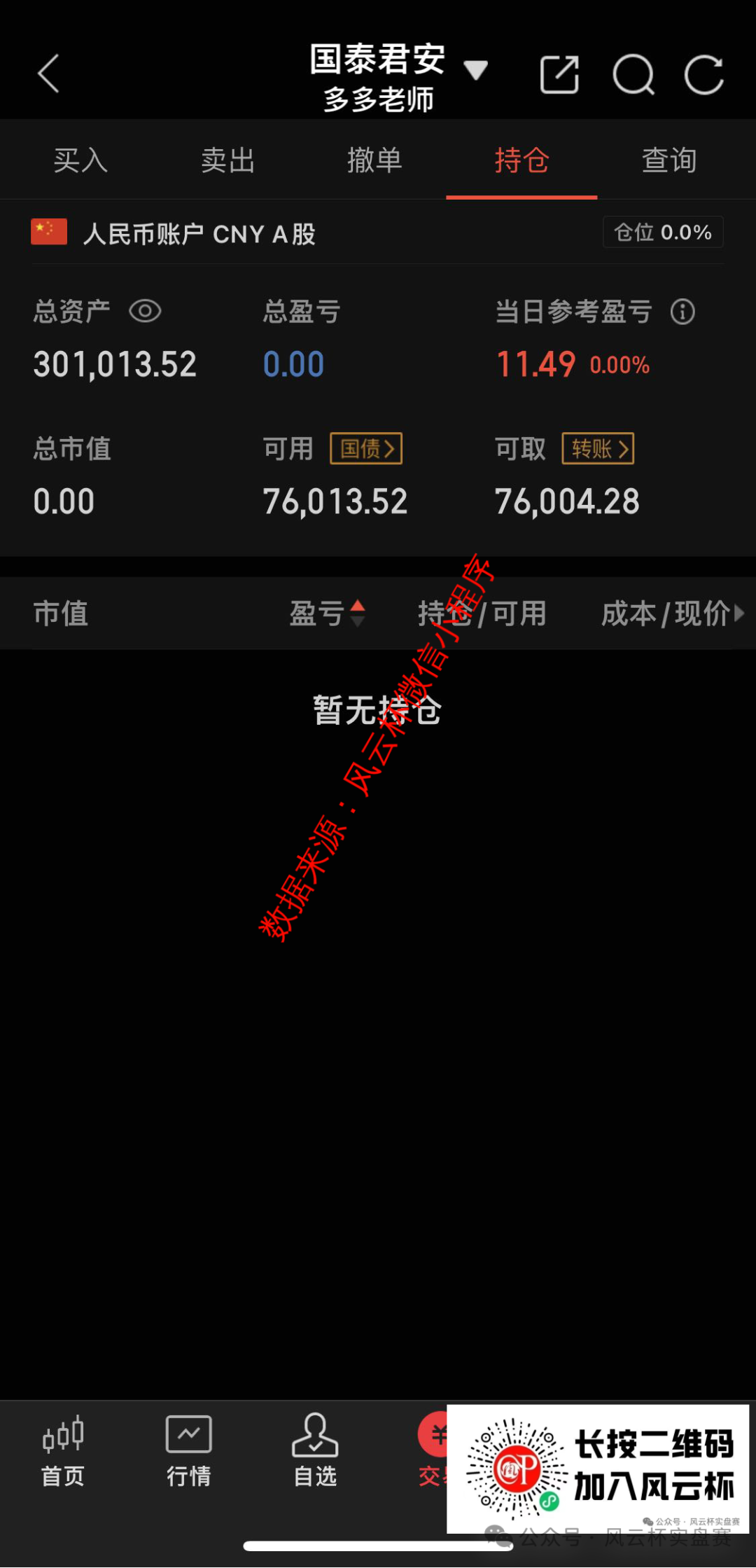
Task: Go to the 查询 tab
Action: [x=668, y=160]
